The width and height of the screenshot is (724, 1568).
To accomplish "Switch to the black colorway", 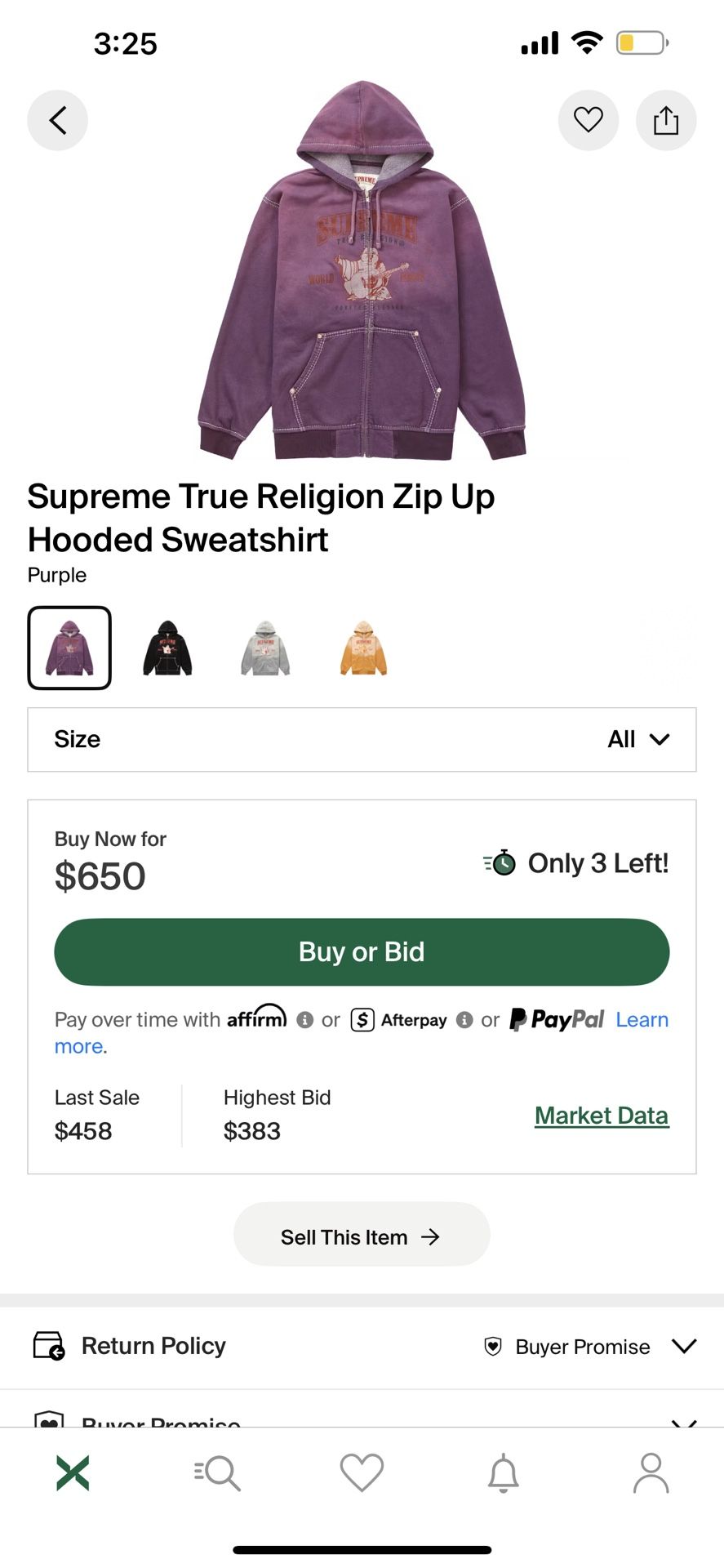I will [x=167, y=648].
